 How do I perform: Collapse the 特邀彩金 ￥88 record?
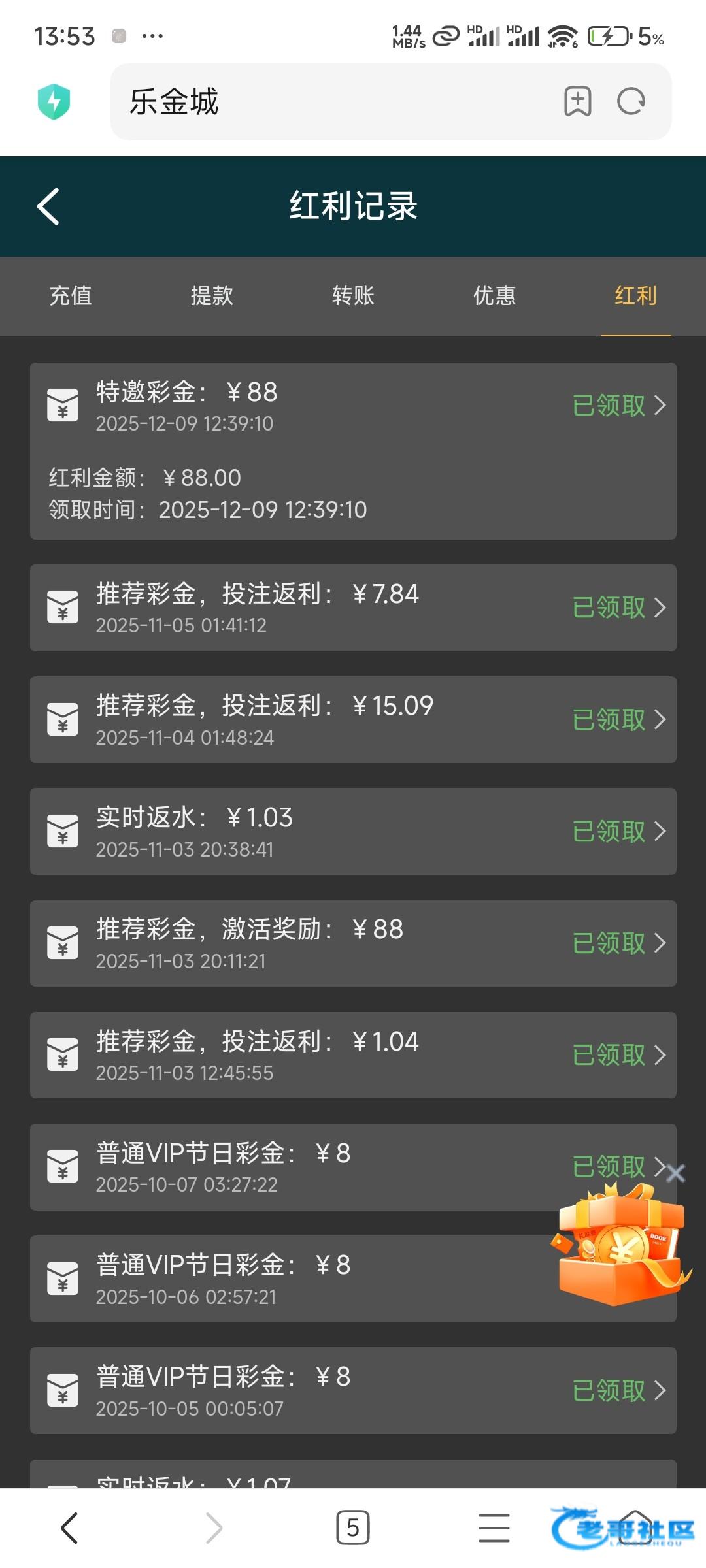(618, 406)
